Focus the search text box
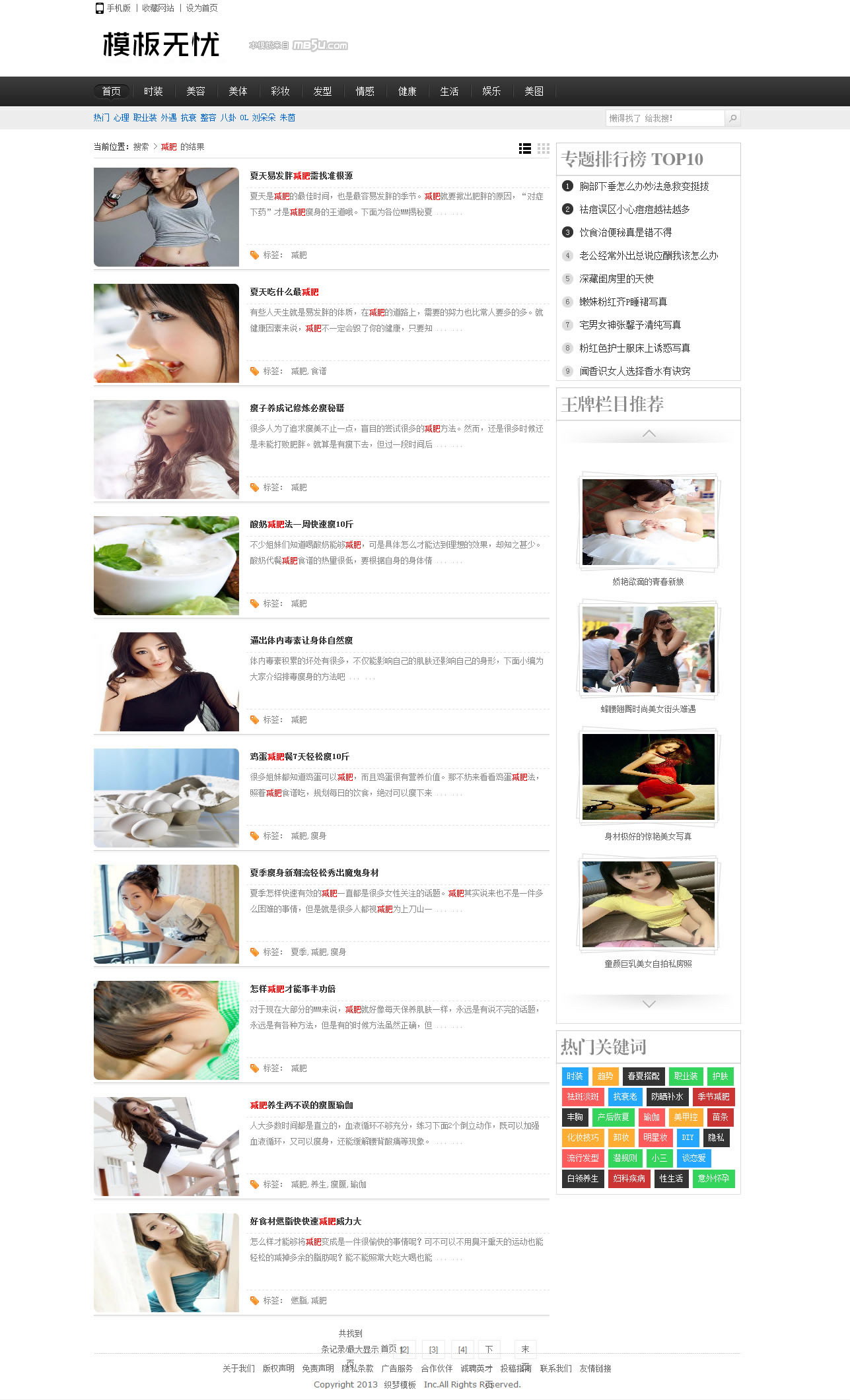 pos(664,118)
